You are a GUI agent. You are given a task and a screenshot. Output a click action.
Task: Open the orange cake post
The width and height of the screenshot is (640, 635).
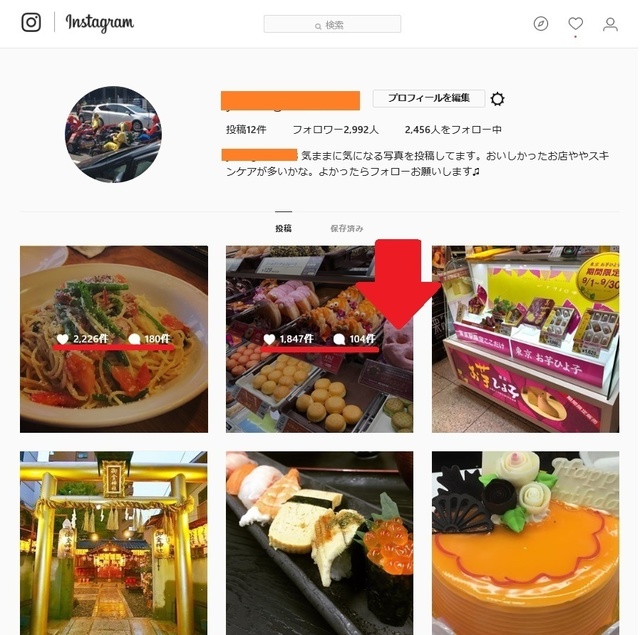coord(525,542)
